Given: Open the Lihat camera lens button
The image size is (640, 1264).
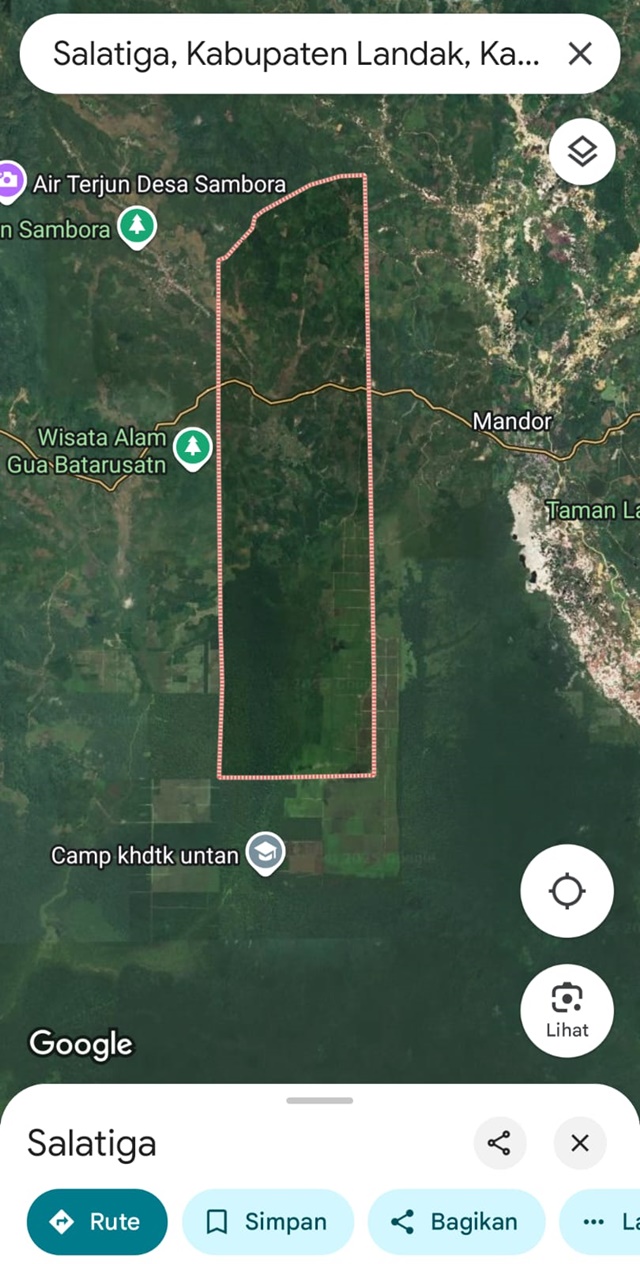Looking at the screenshot, I should [x=567, y=1010].
